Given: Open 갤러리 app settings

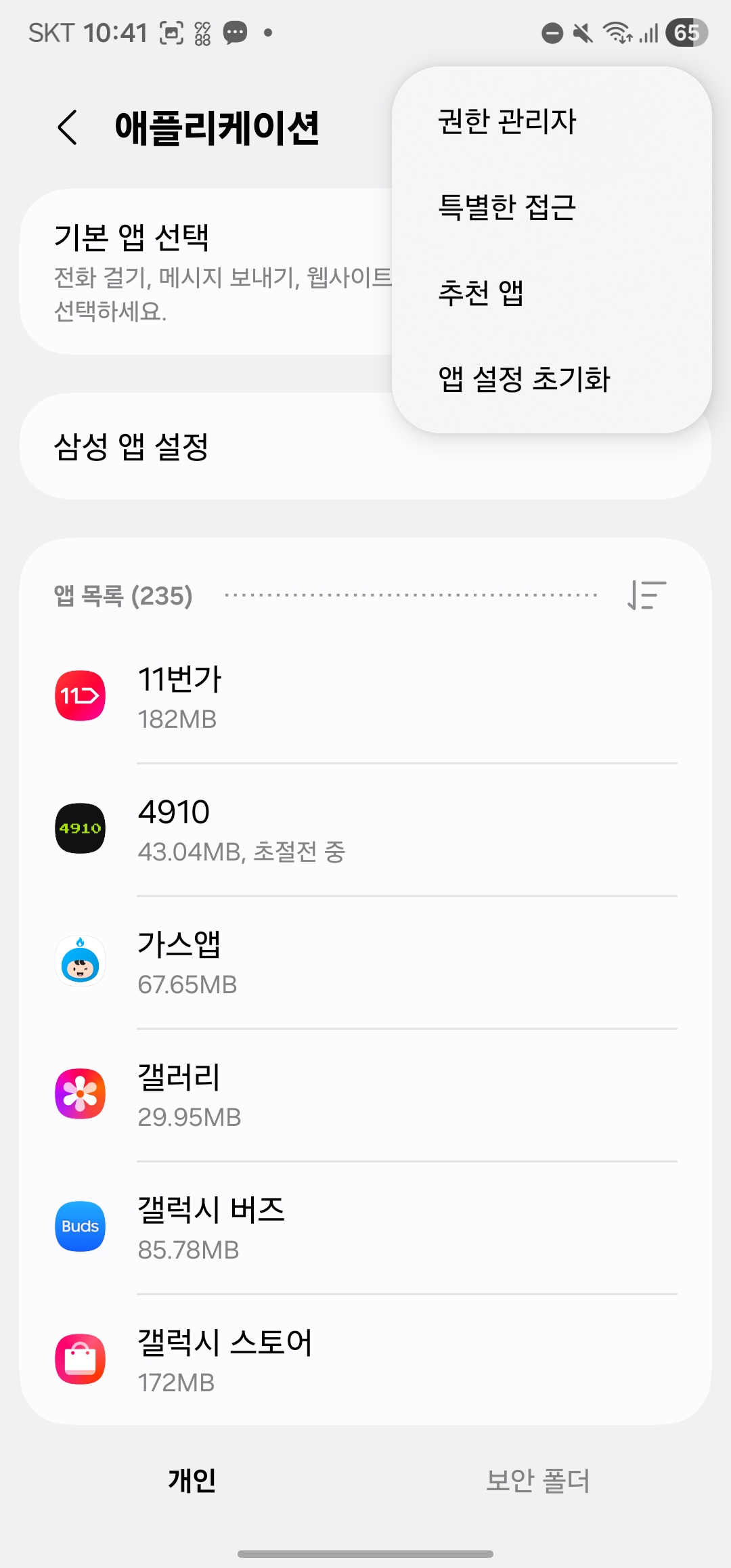Looking at the screenshot, I should pos(365,1095).
